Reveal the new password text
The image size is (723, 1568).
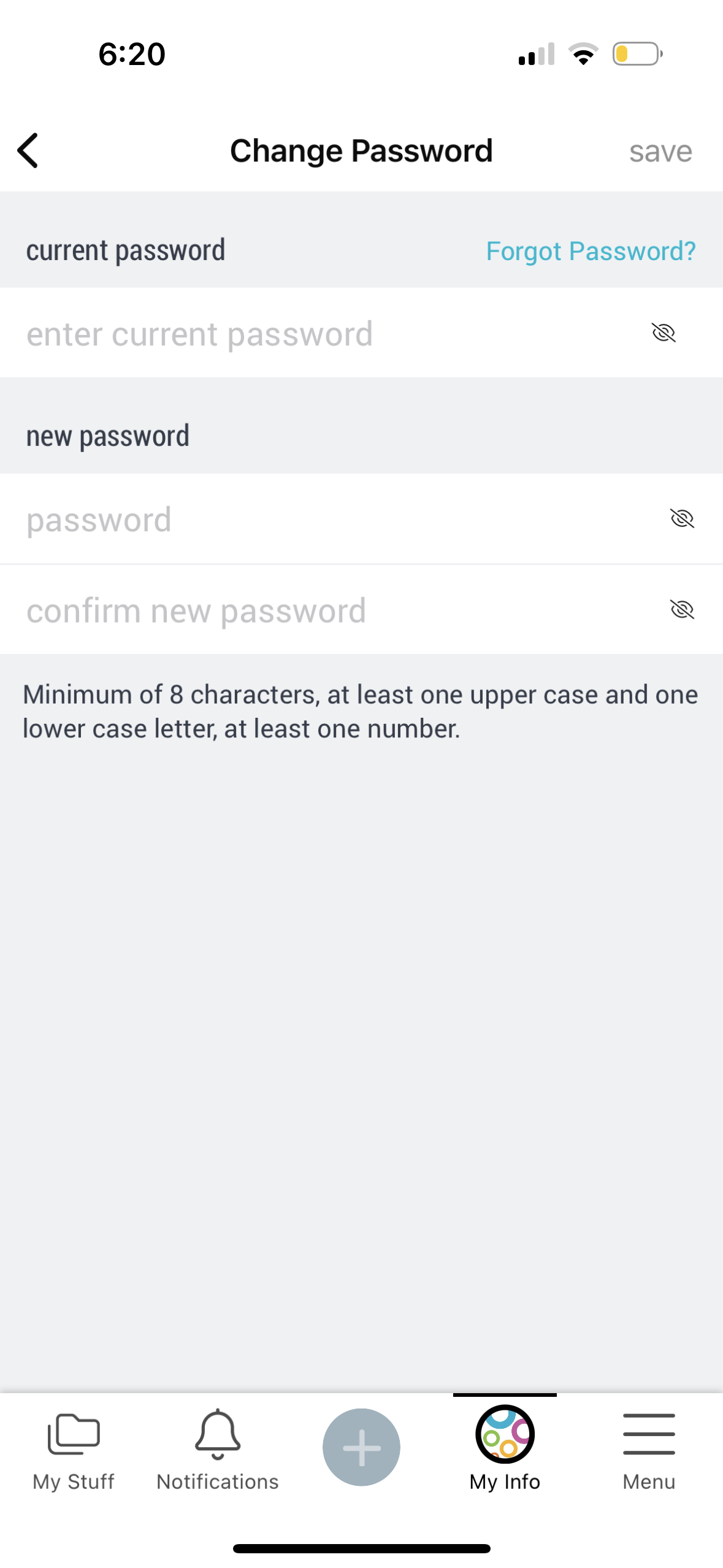tap(682, 519)
